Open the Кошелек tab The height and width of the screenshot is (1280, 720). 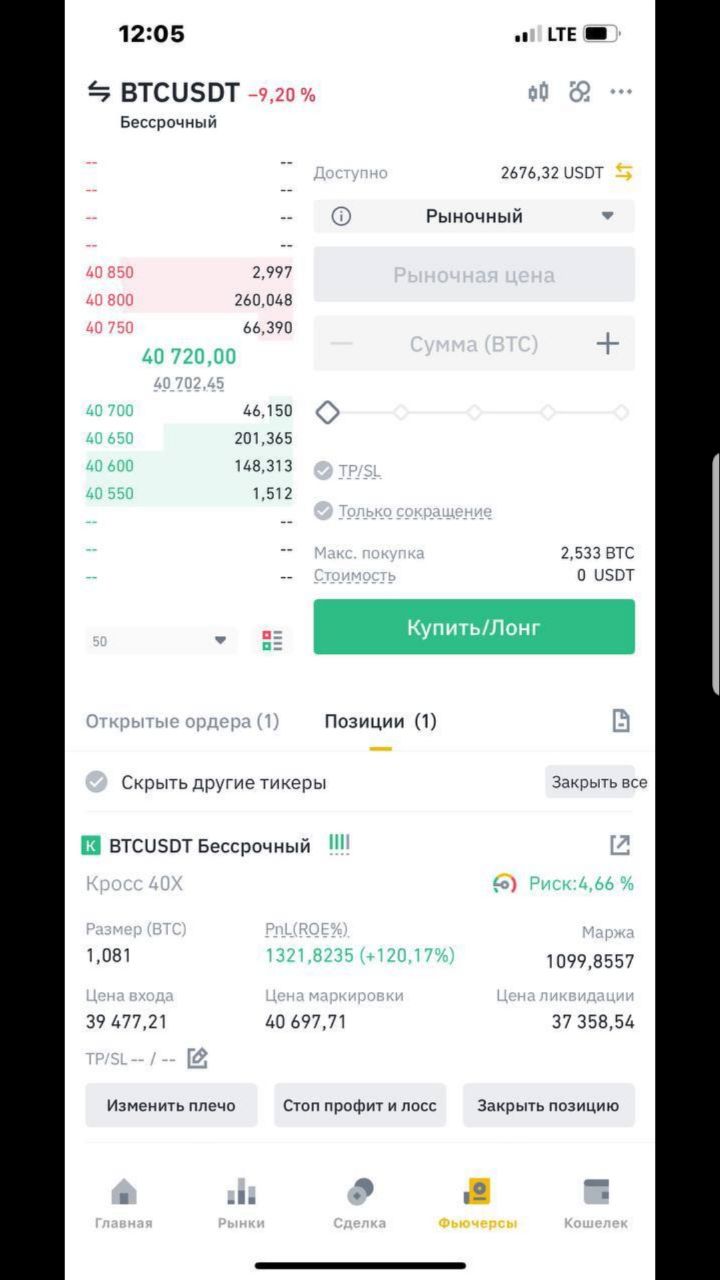(596, 1203)
